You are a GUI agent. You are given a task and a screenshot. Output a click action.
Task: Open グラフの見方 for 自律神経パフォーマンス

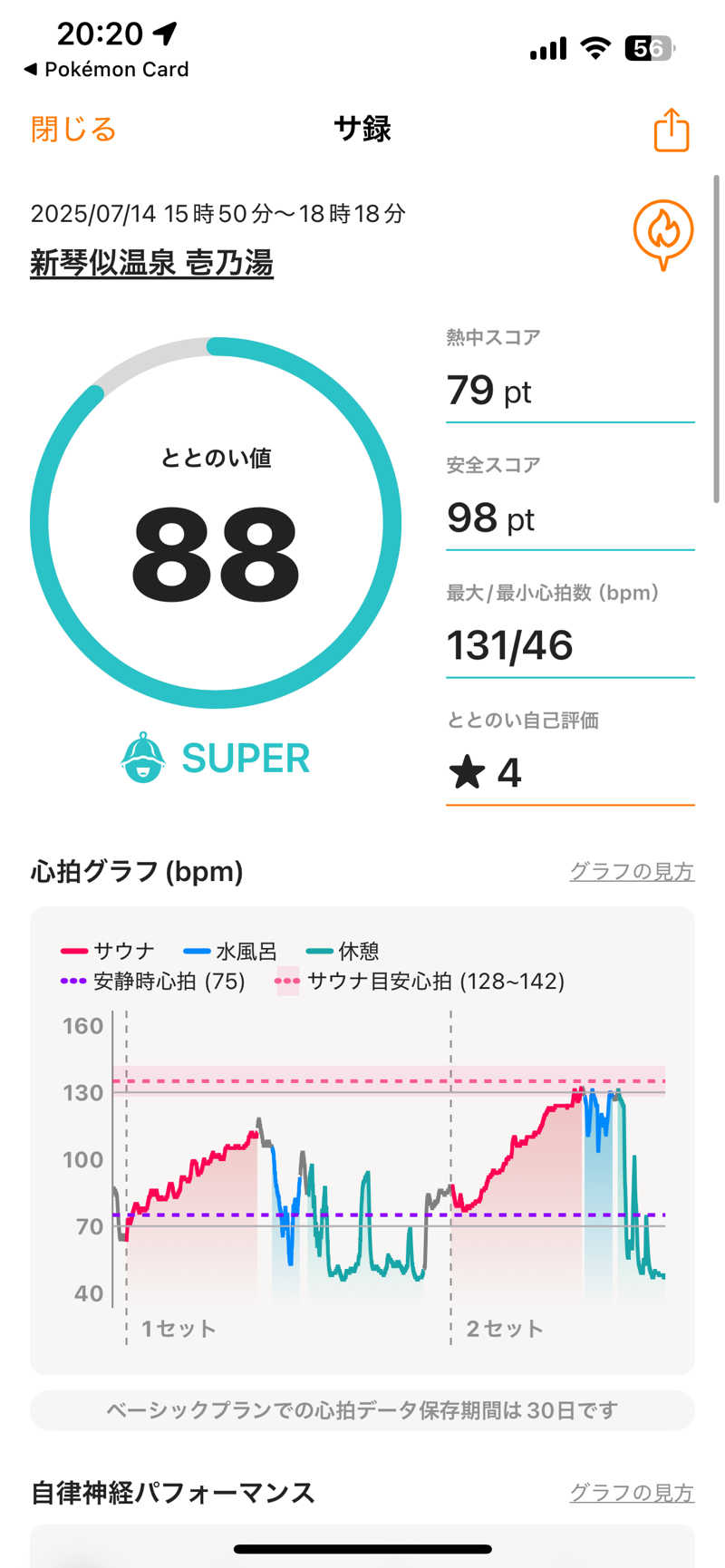tap(631, 1493)
